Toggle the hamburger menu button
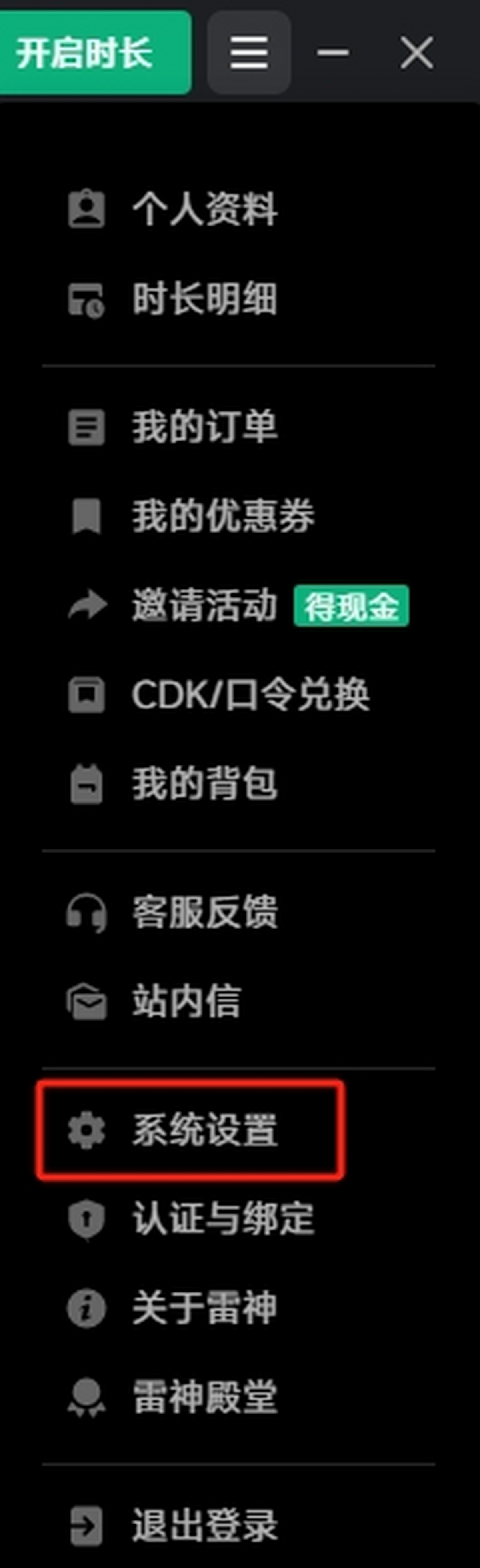480x1568 pixels. coord(248,53)
